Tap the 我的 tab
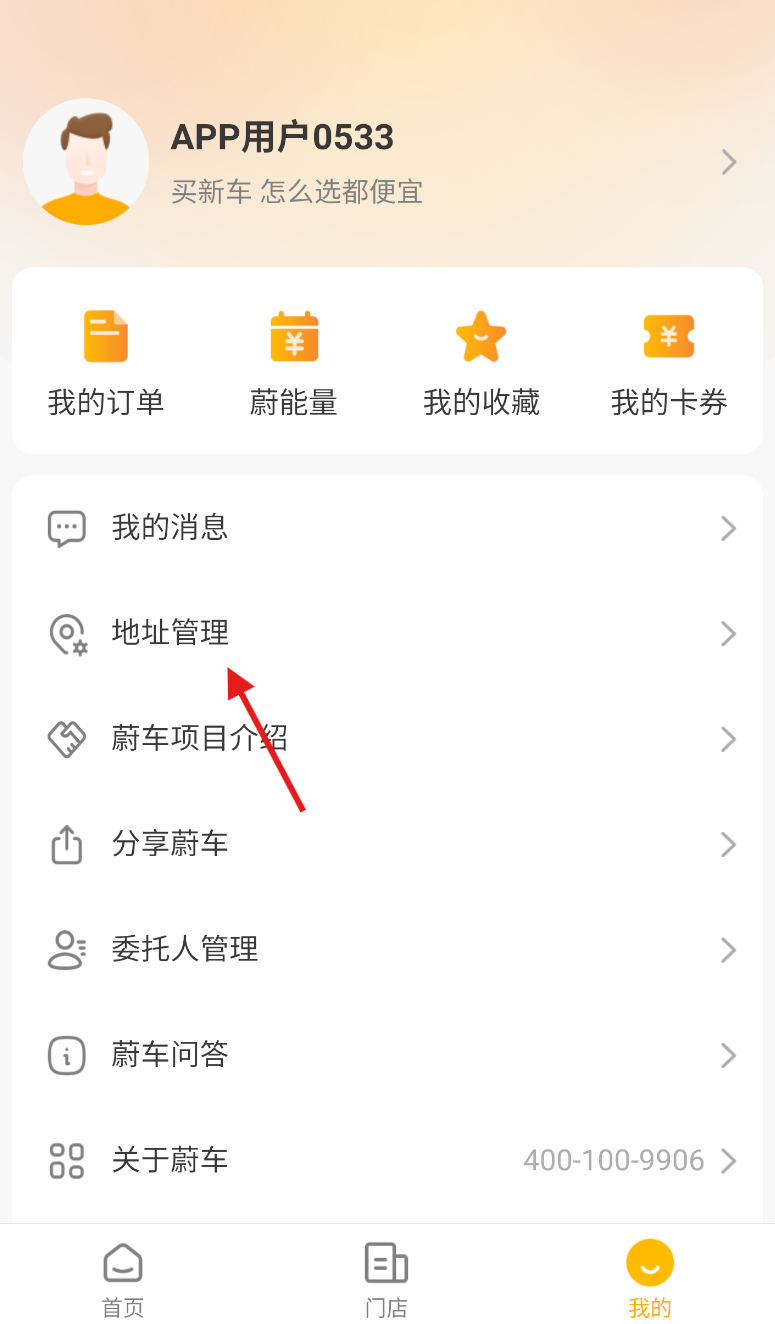This screenshot has width=775, height=1324. click(x=650, y=1279)
